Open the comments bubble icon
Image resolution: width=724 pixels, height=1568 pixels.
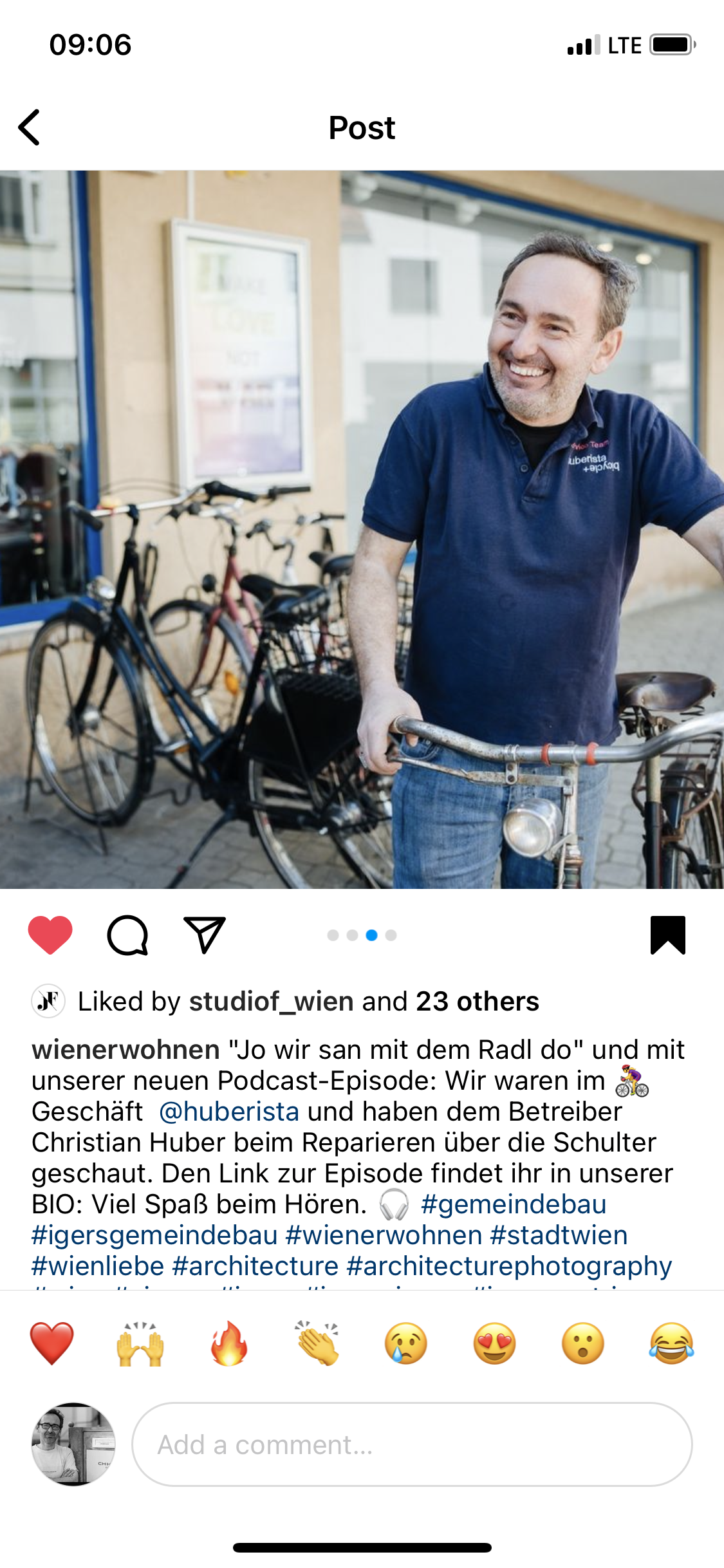click(127, 935)
